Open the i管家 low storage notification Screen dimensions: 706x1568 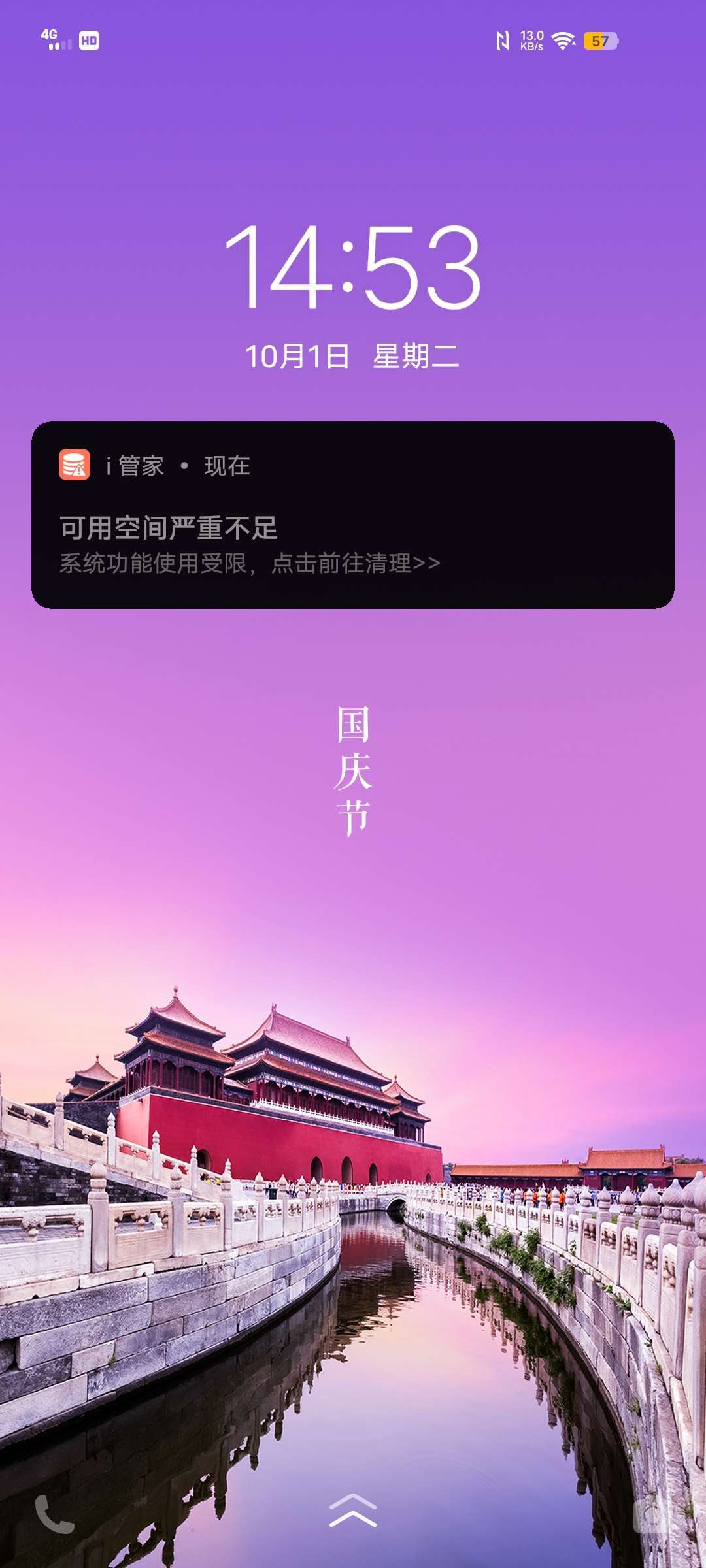(x=353, y=515)
